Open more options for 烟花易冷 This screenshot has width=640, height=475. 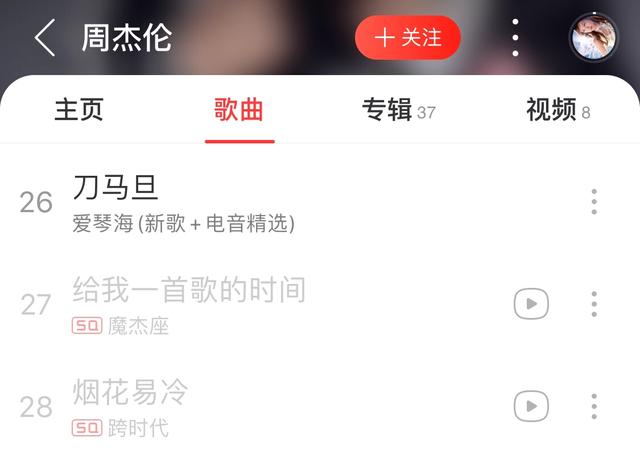click(x=594, y=406)
